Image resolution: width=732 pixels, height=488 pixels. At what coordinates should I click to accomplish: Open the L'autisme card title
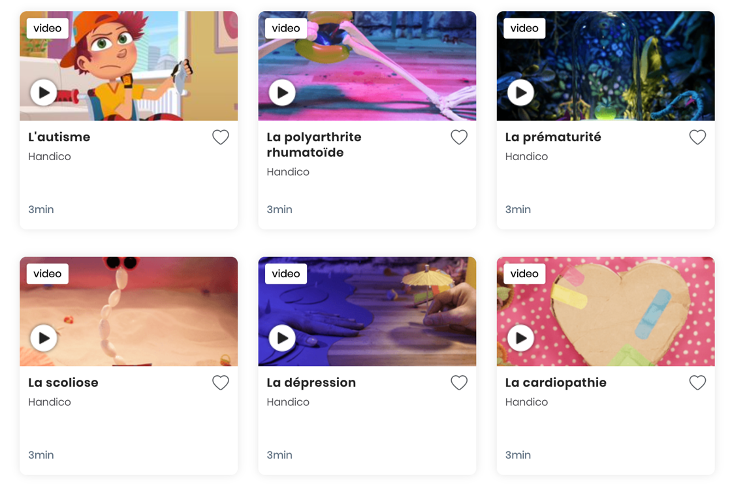click(59, 137)
